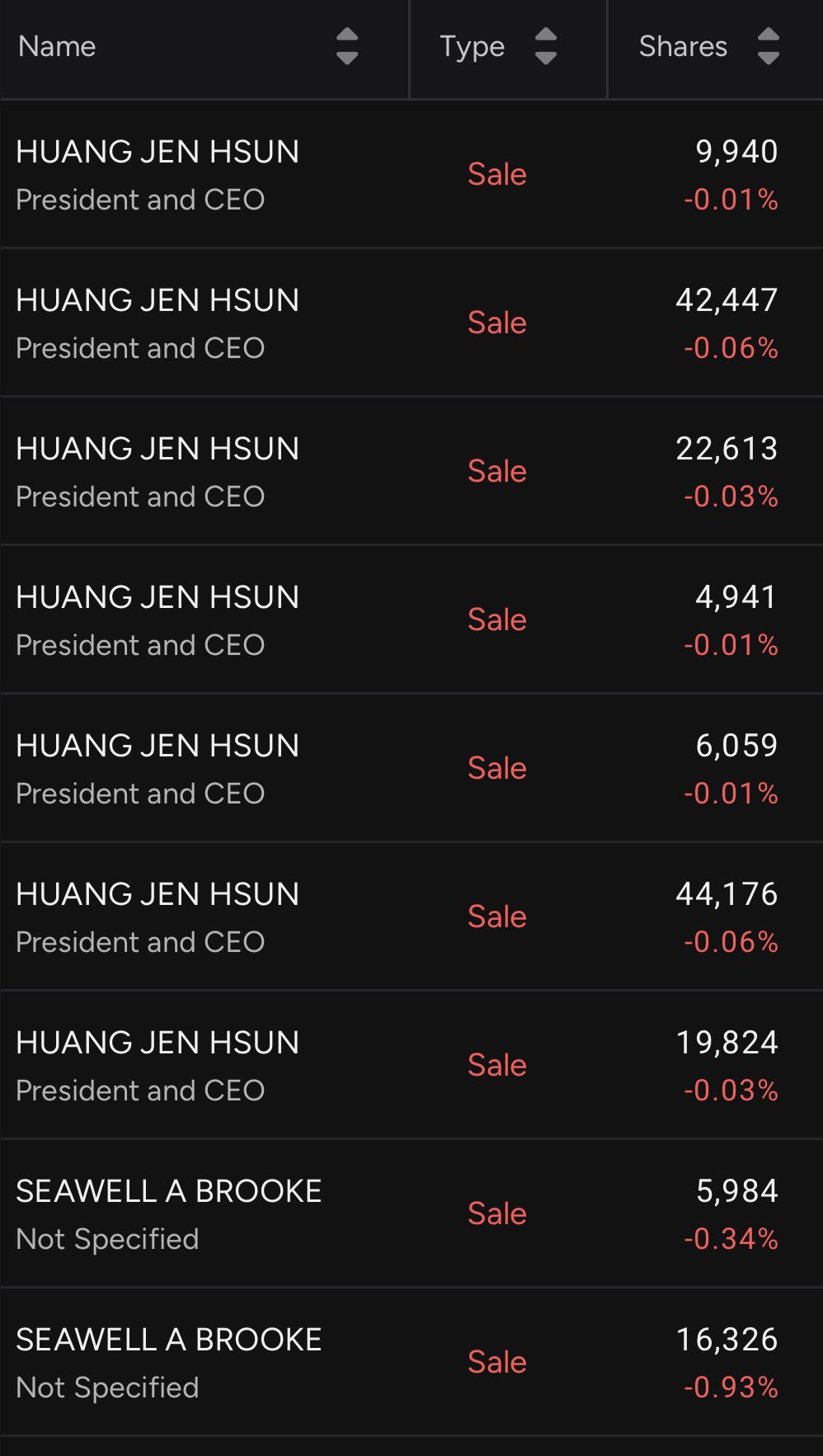Sort the table by Name column
This screenshot has width=823, height=1456.
point(347,46)
